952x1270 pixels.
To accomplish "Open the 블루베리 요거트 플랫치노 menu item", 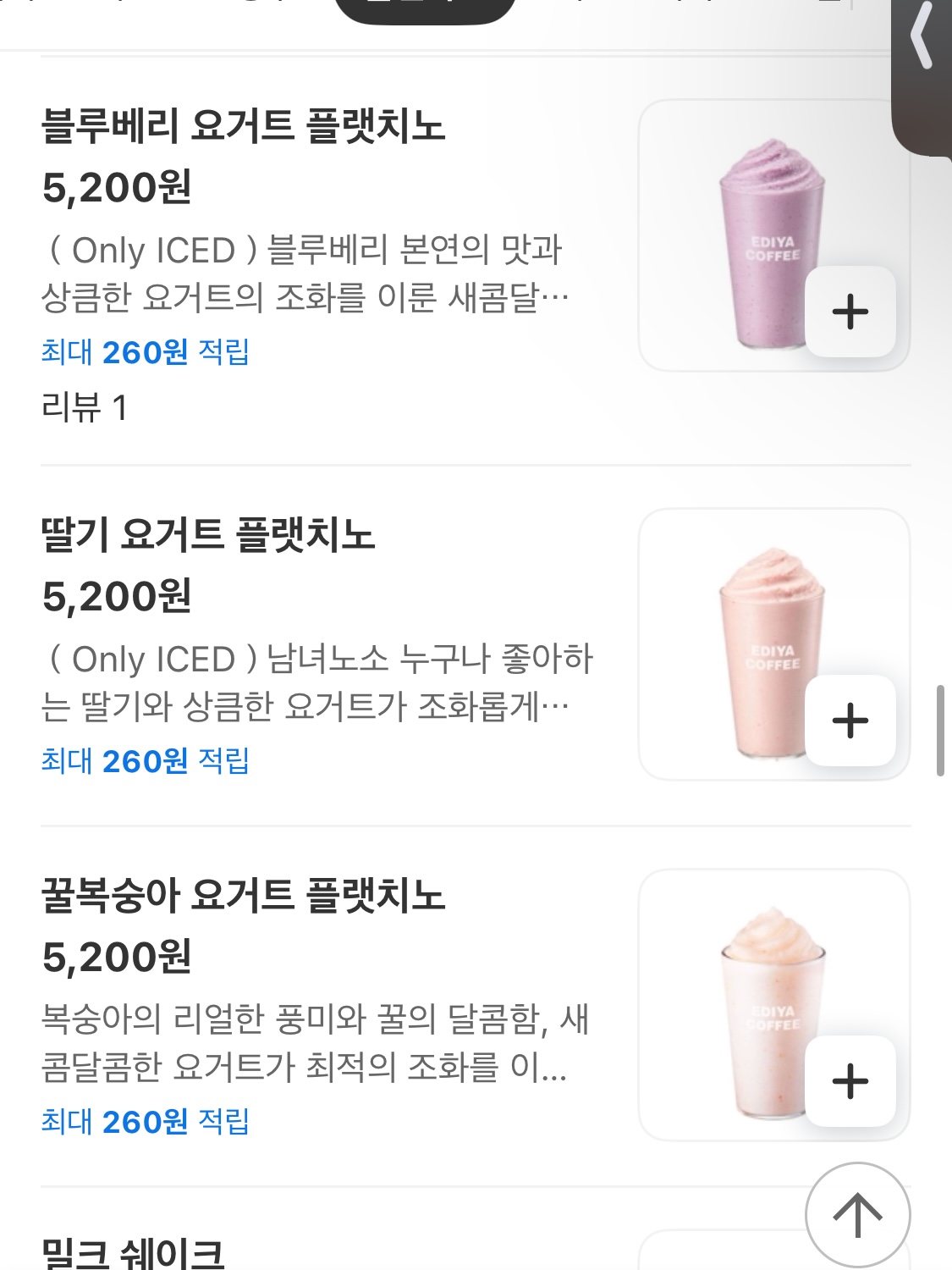I will point(244,126).
